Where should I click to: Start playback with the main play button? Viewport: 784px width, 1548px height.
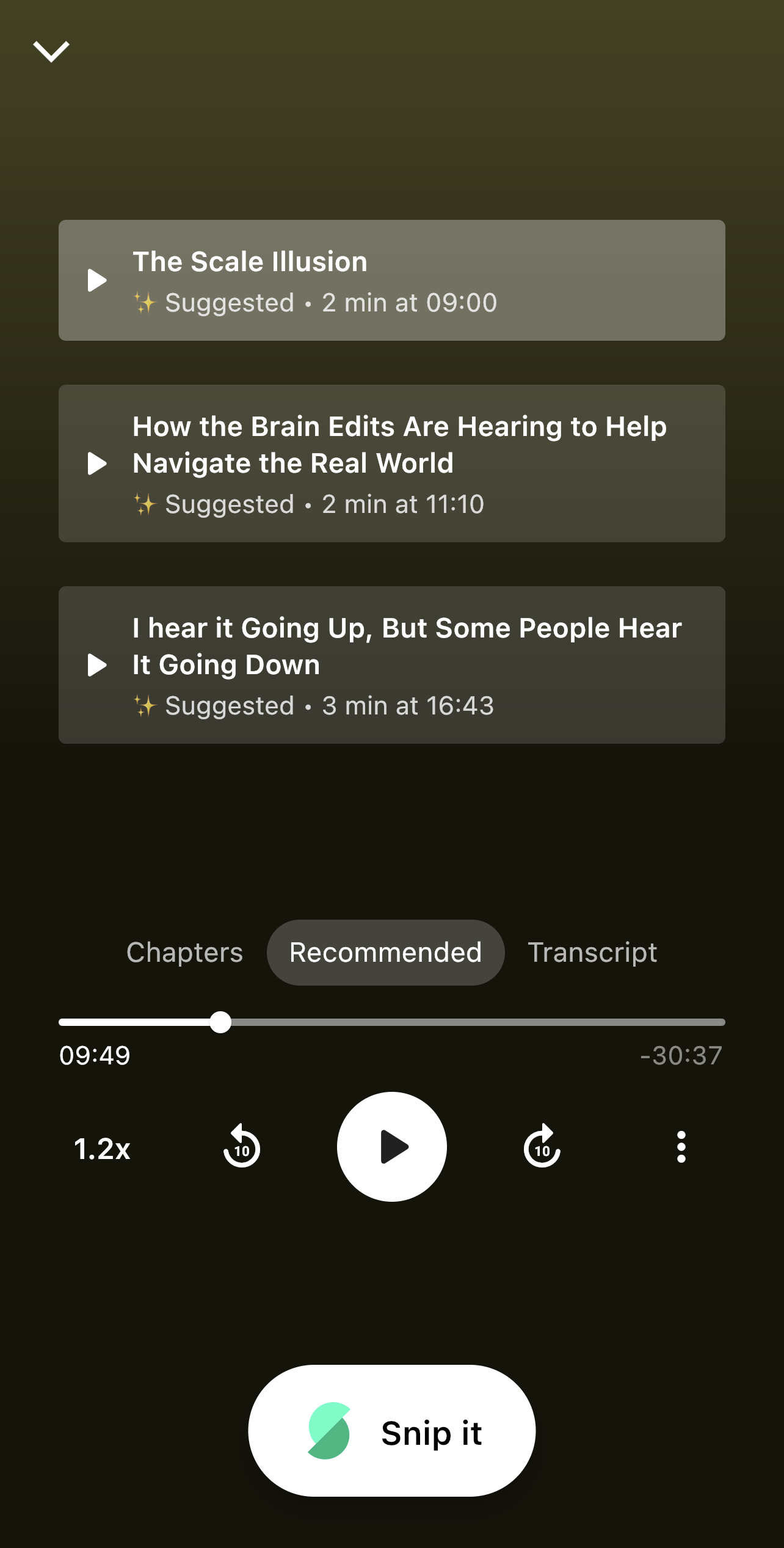click(x=392, y=1147)
